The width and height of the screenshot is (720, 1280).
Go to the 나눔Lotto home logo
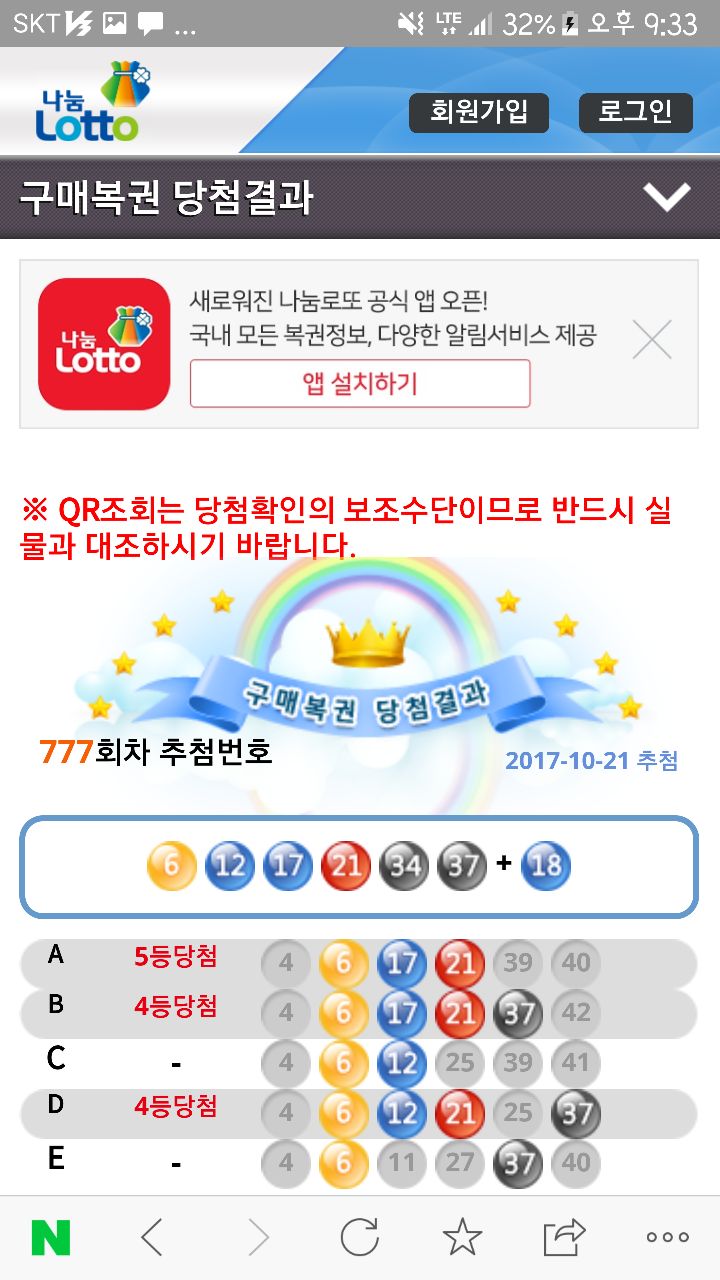tap(90, 102)
